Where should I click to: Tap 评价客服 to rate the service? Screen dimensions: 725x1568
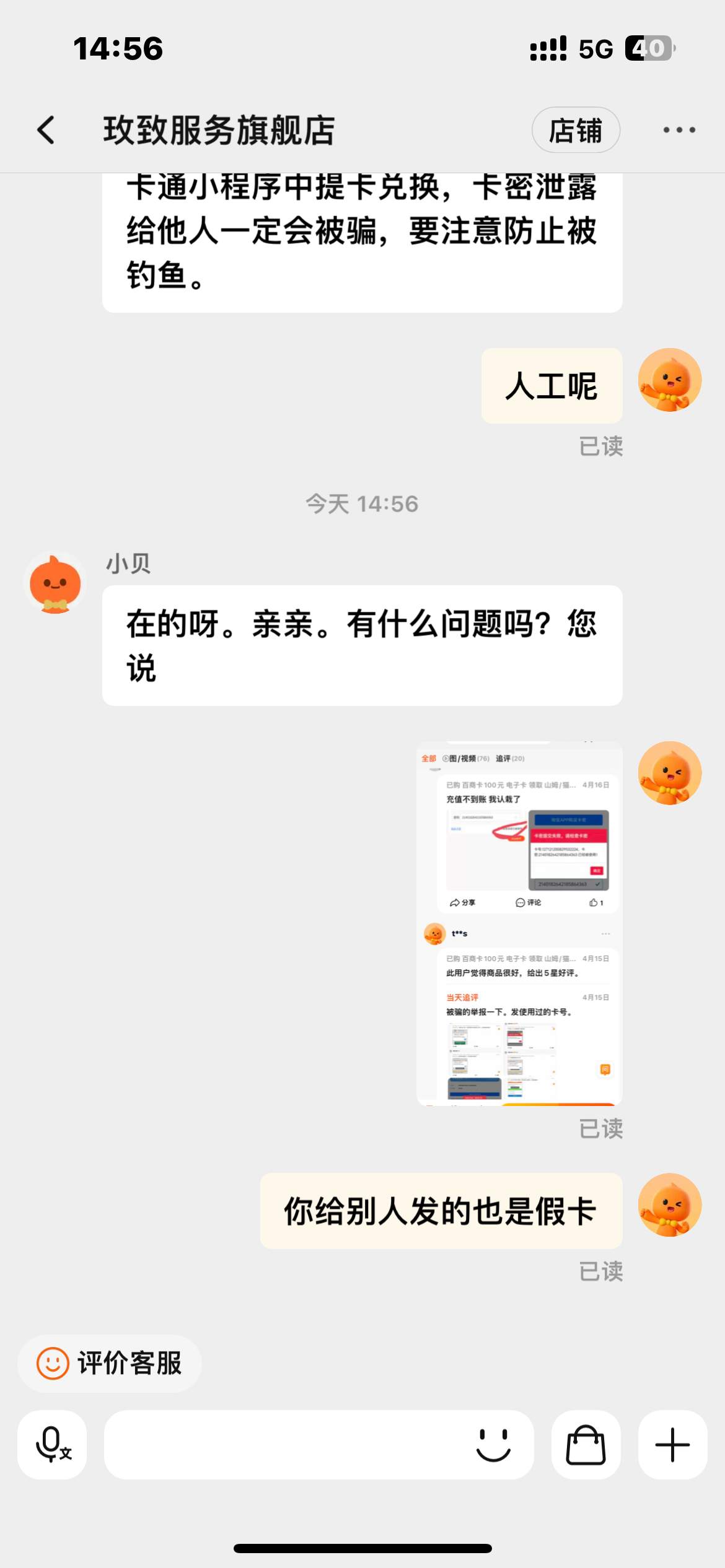pos(110,1364)
